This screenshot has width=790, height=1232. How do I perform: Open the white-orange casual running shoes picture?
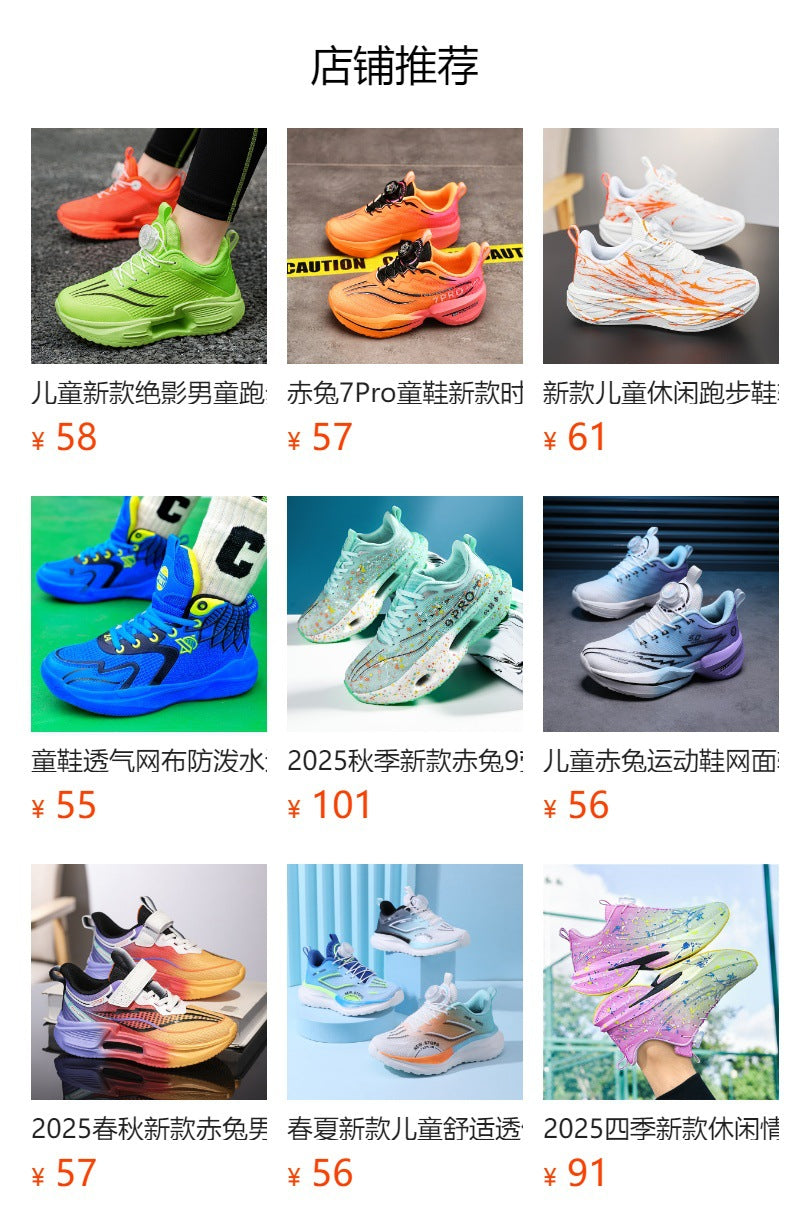coord(660,243)
